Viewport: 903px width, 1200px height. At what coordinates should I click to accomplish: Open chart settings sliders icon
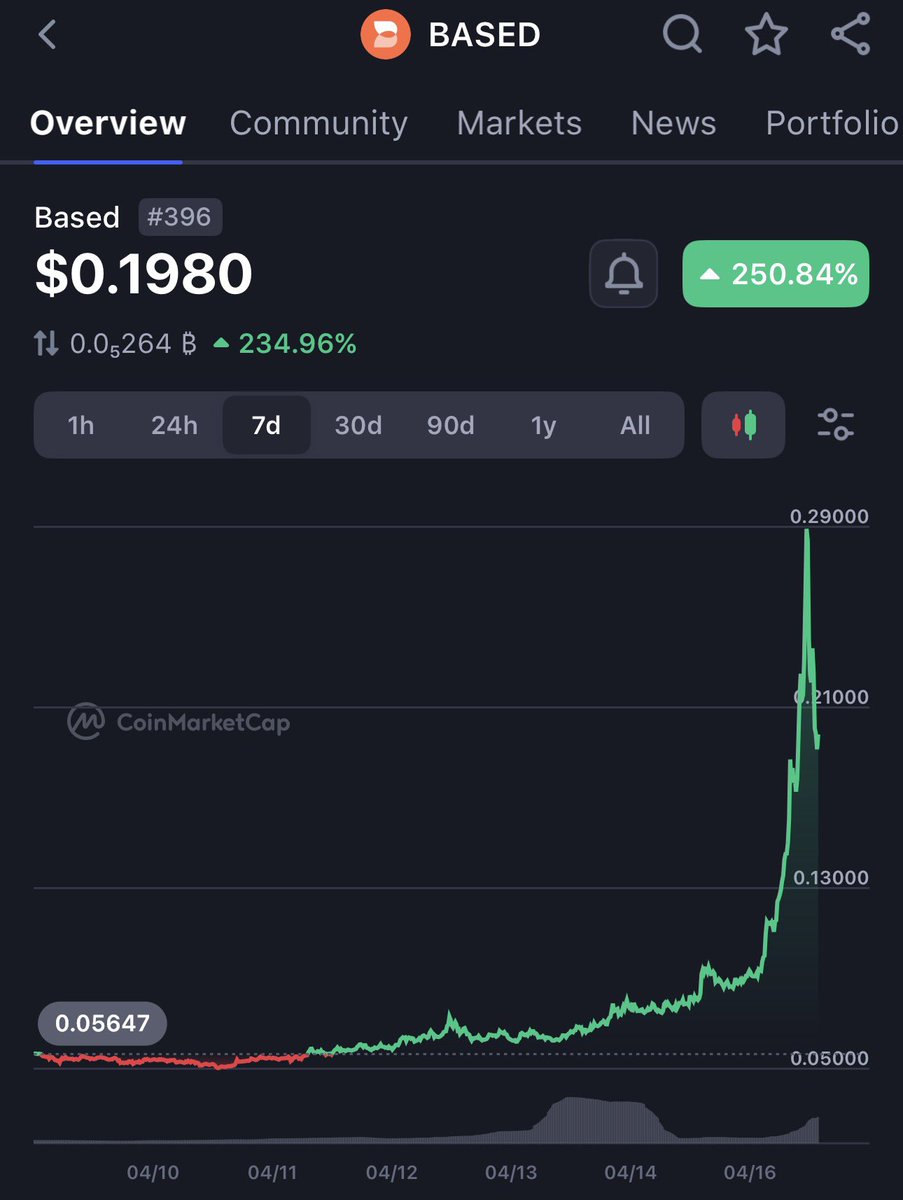tap(836, 426)
